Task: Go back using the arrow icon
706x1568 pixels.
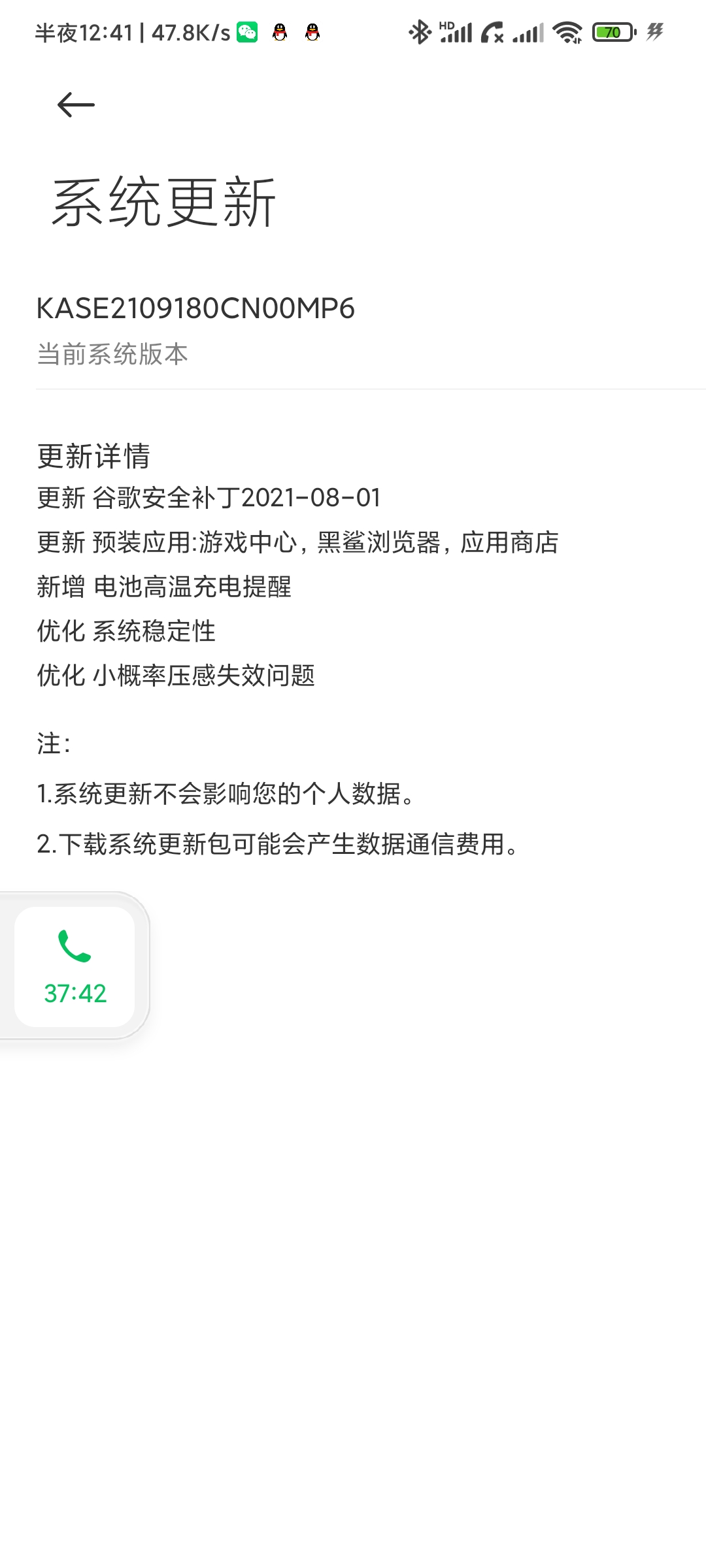Action: pos(76,105)
